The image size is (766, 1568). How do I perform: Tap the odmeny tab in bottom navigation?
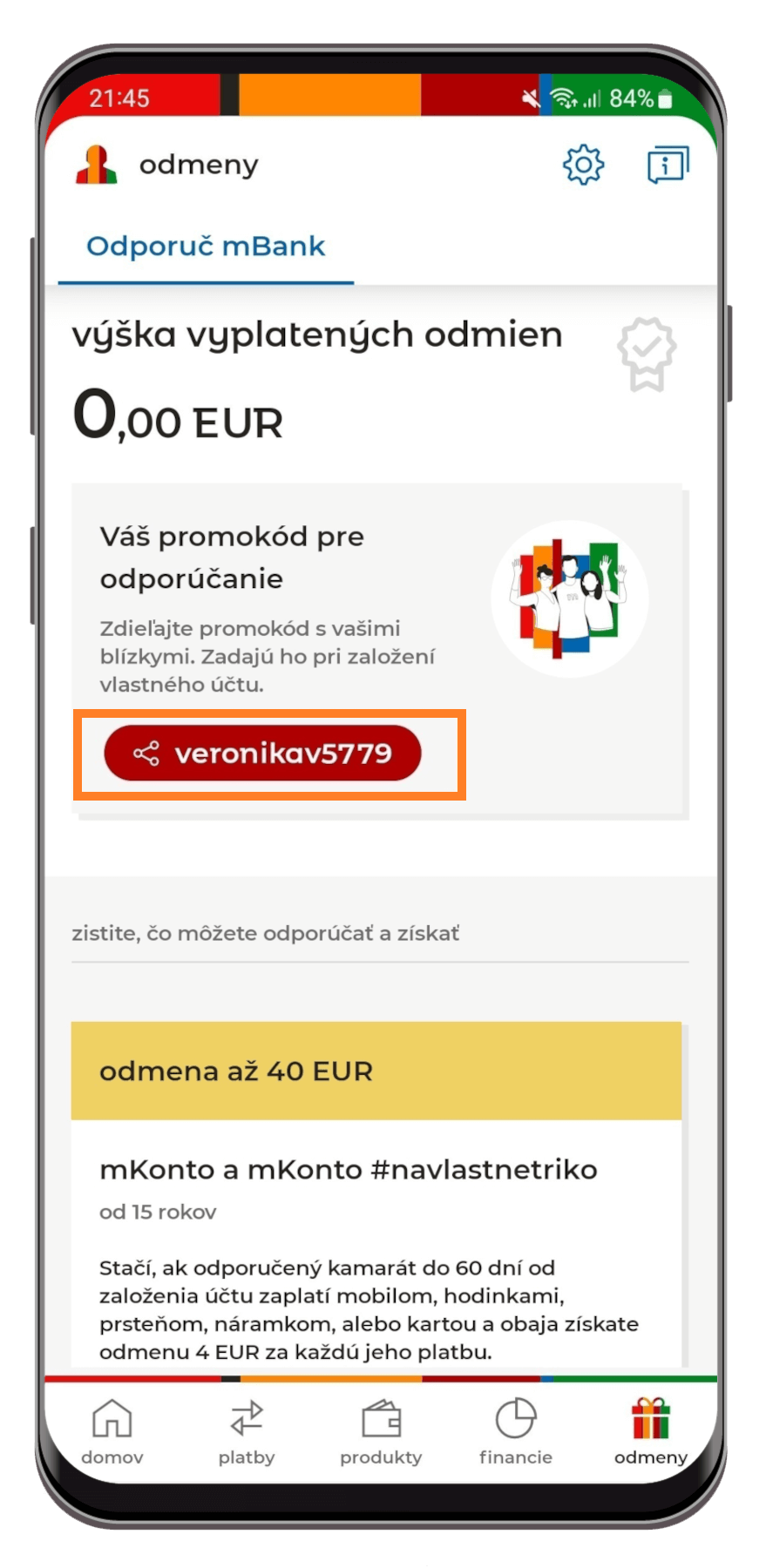pos(650,1430)
